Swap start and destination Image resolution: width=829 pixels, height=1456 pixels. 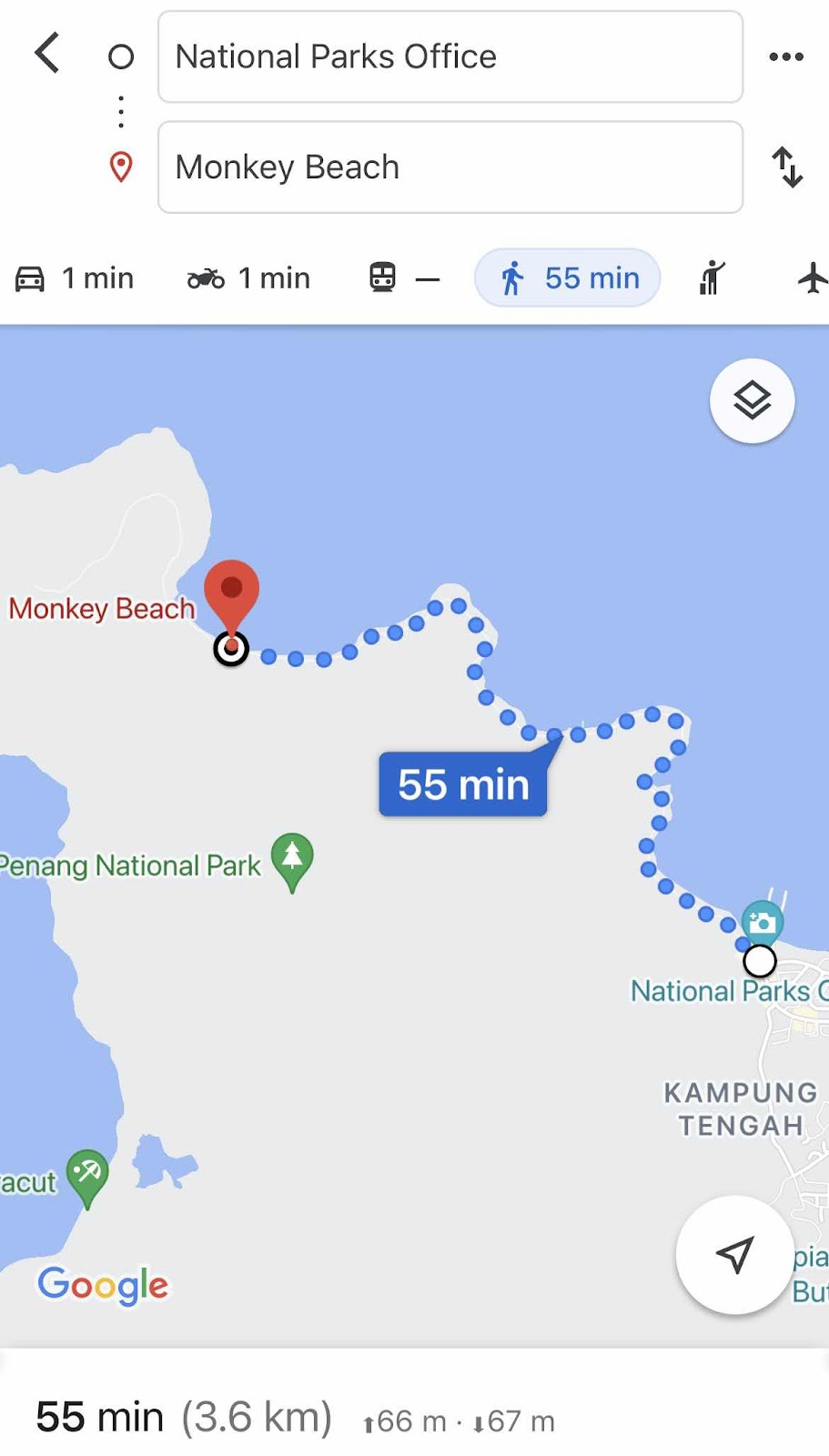pos(786,167)
